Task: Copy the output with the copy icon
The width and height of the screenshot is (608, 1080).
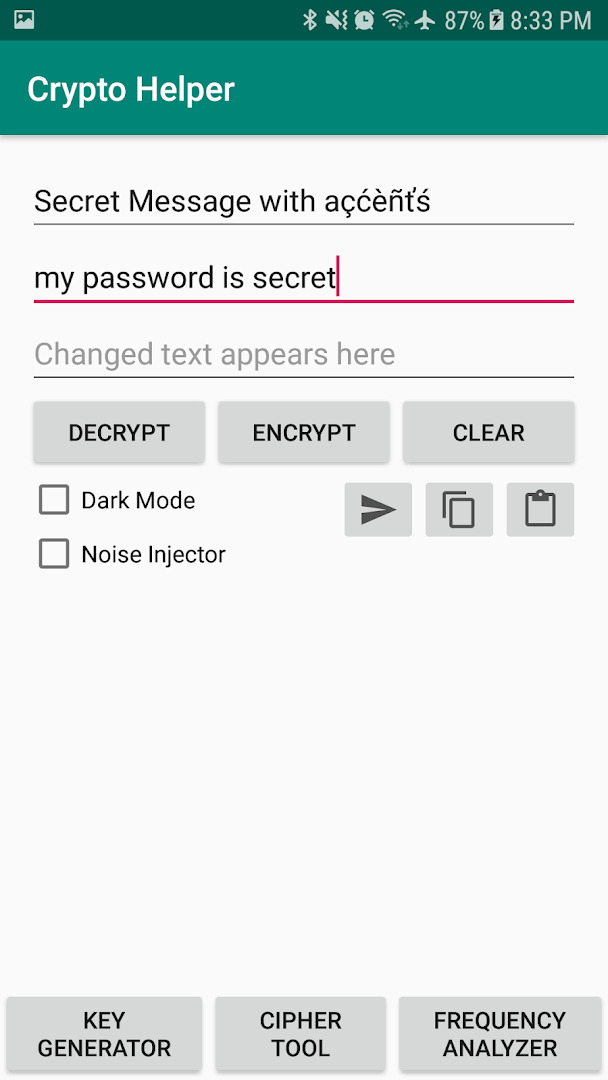Action: pyautogui.click(x=459, y=510)
